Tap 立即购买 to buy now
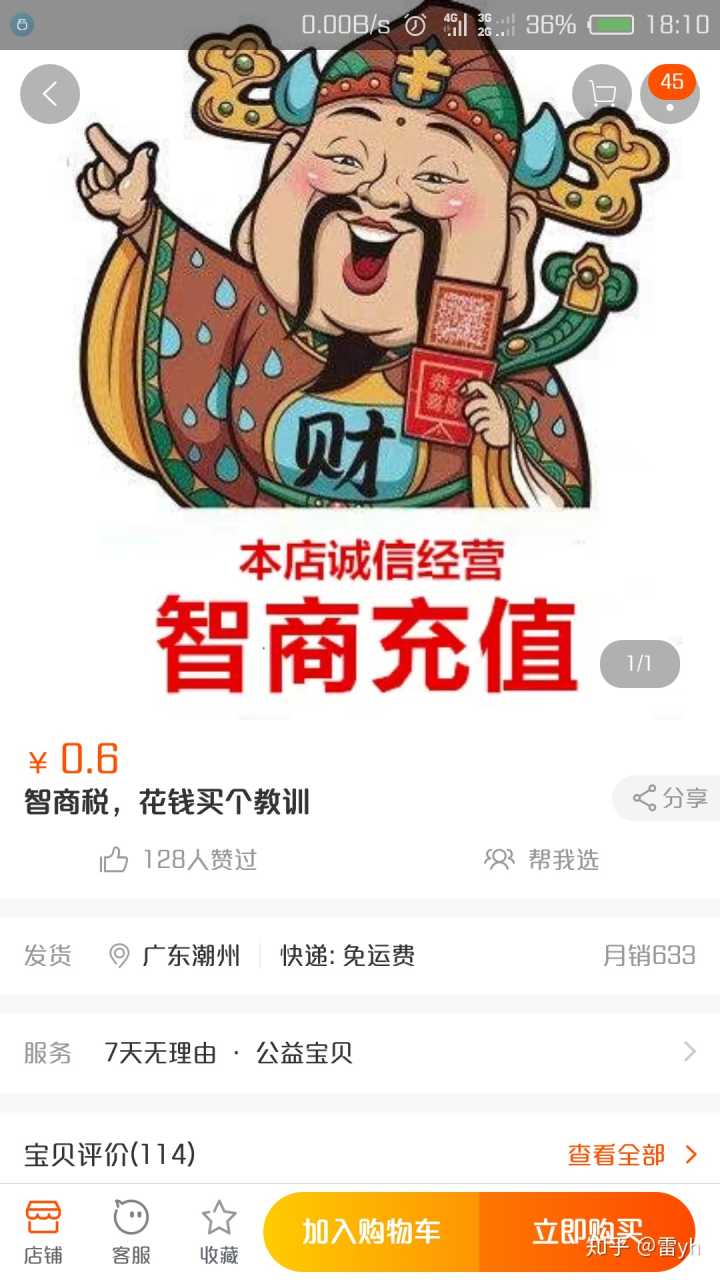Viewport: 720px width, 1280px height. 587,1232
